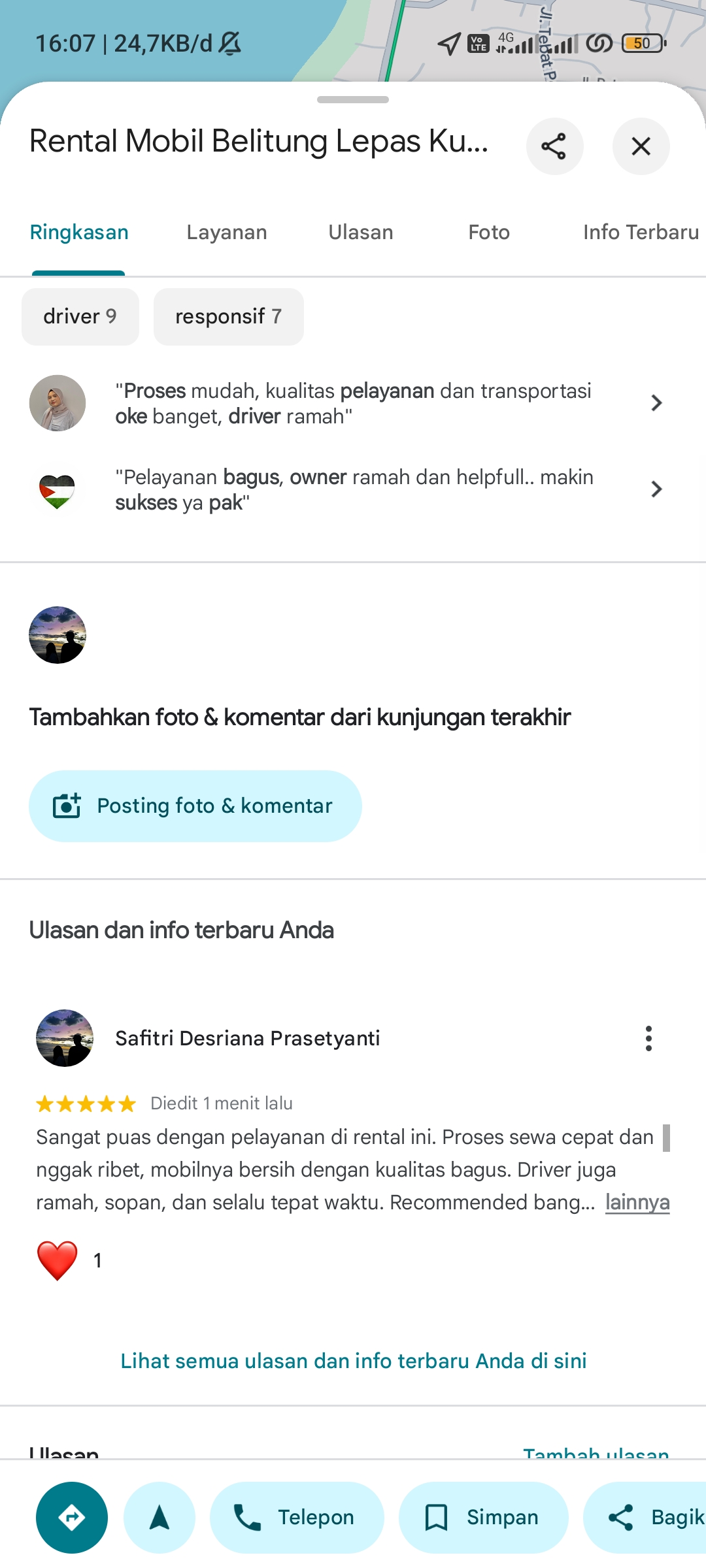Get directions with the route button
Viewport: 706px width, 1568px height.
tap(72, 1518)
